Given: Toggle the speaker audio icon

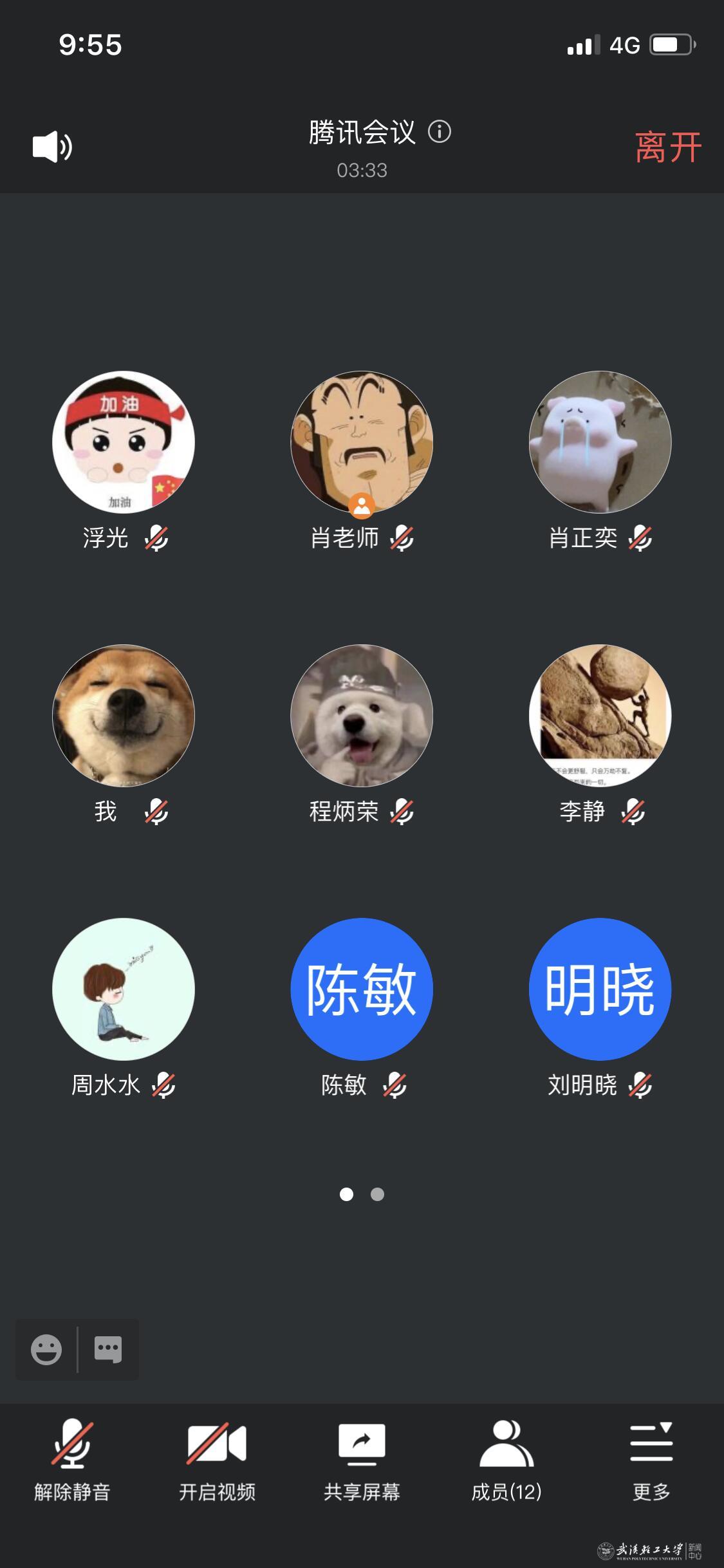Looking at the screenshot, I should 52,147.
